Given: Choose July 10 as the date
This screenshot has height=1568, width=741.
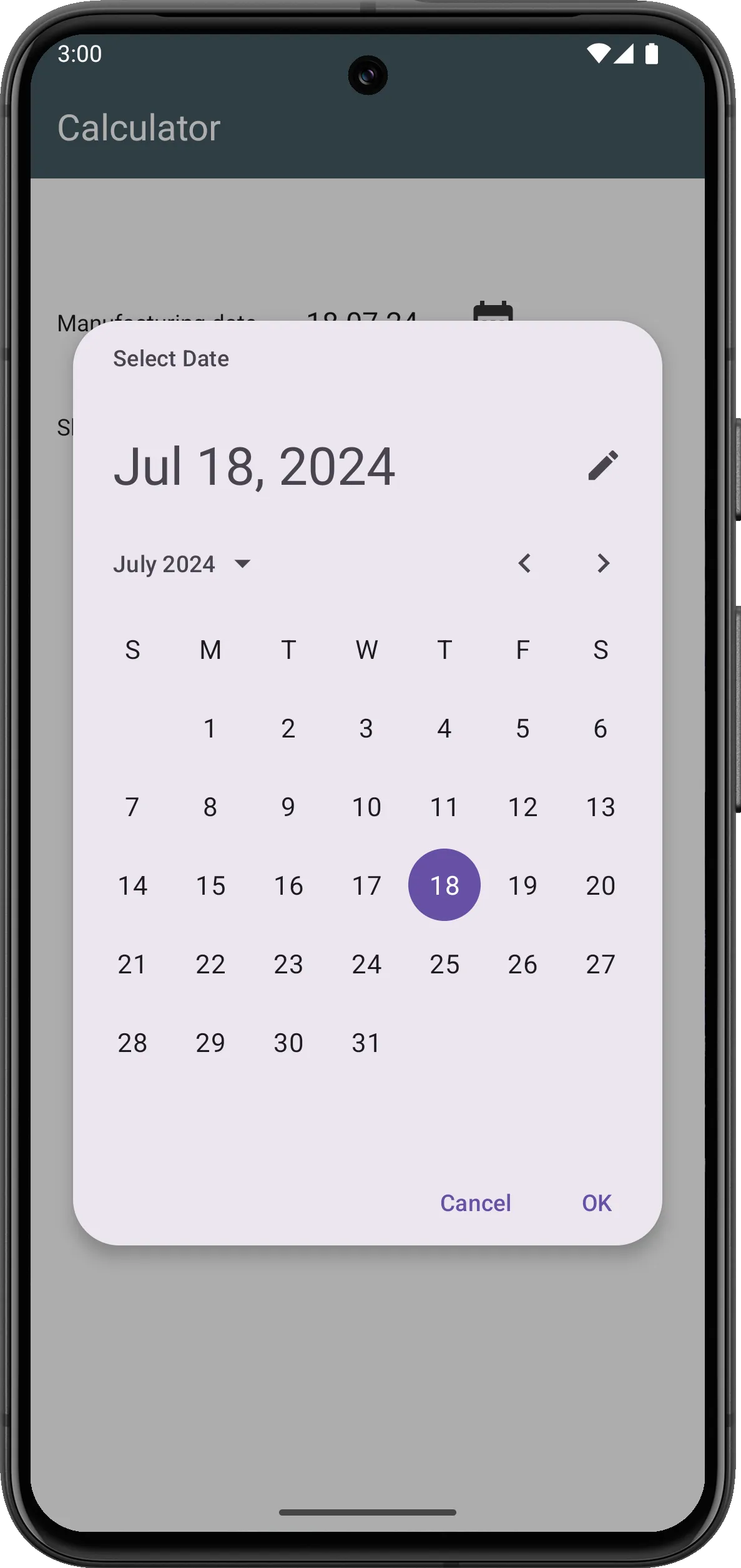Looking at the screenshot, I should tap(366, 807).
